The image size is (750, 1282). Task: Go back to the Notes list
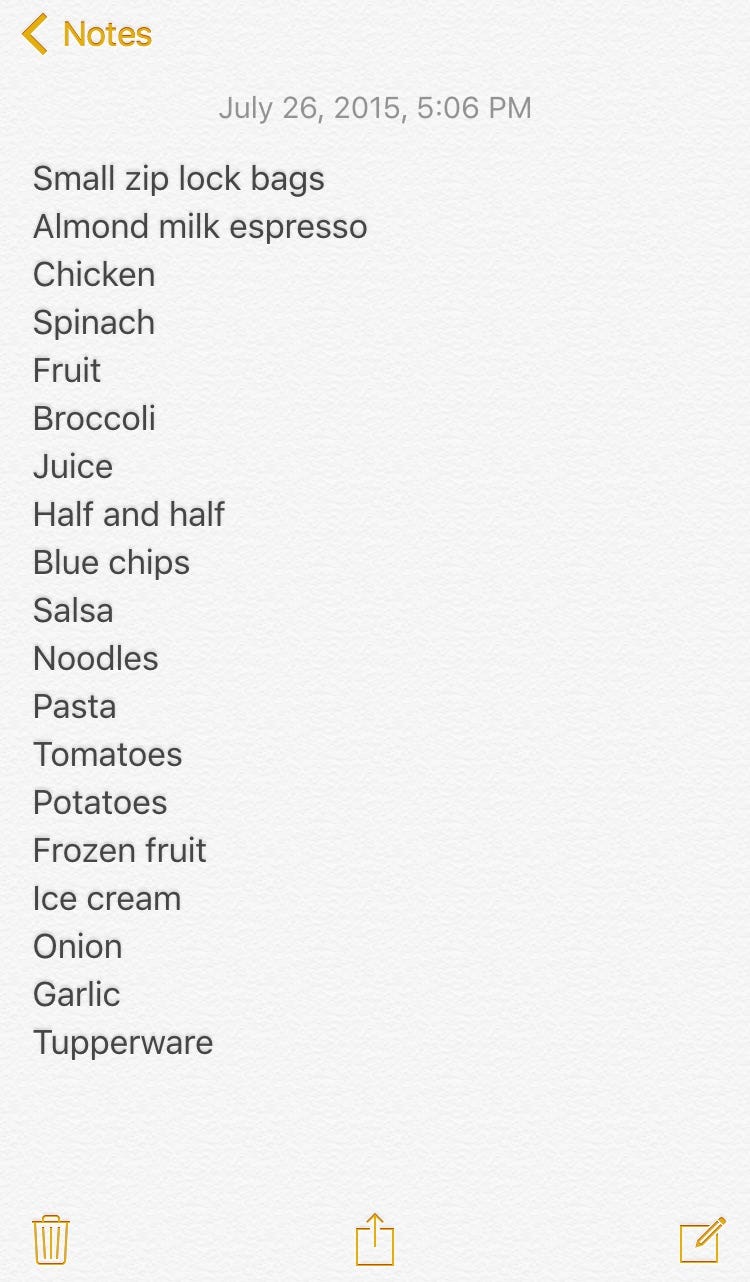(87, 34)
